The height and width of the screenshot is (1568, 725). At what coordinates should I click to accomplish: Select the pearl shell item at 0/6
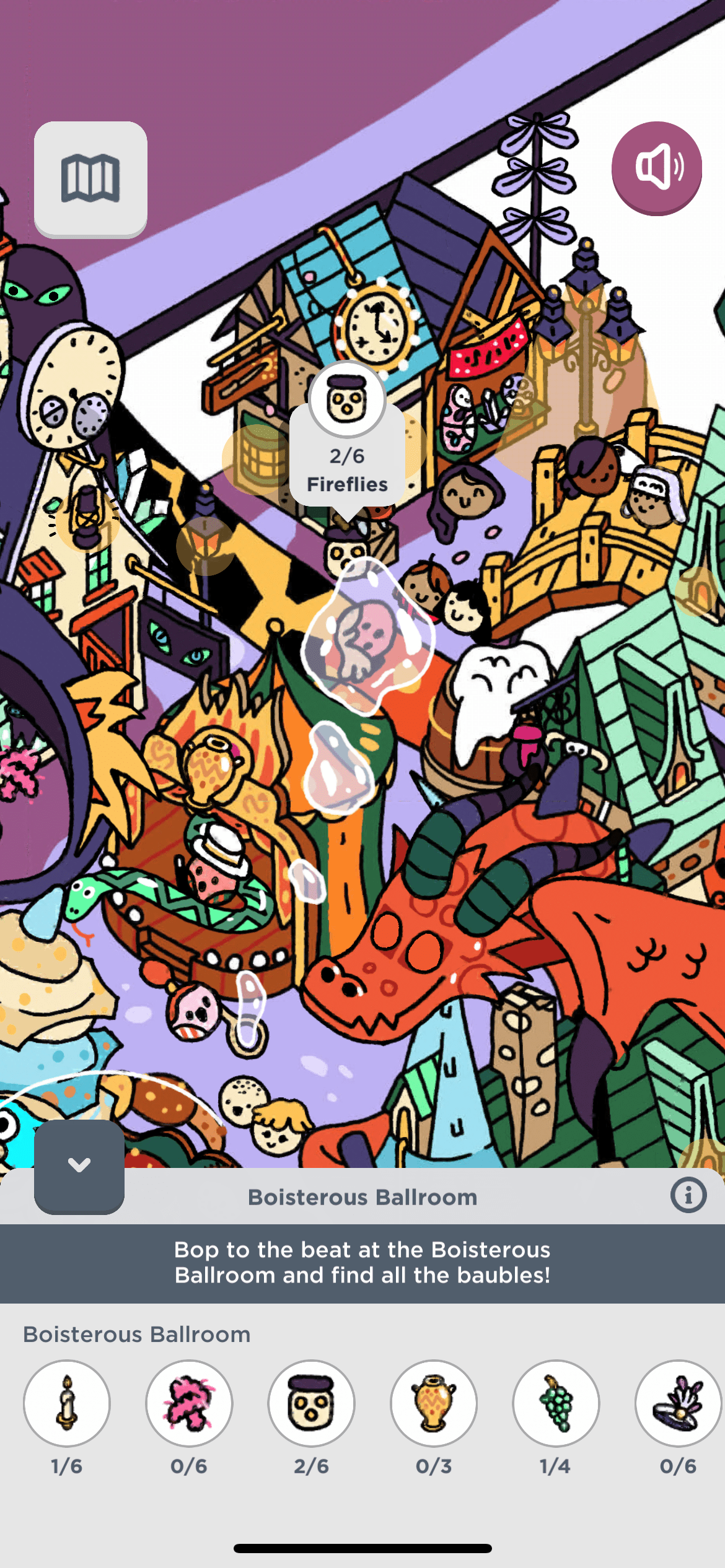coord(678,1403)
